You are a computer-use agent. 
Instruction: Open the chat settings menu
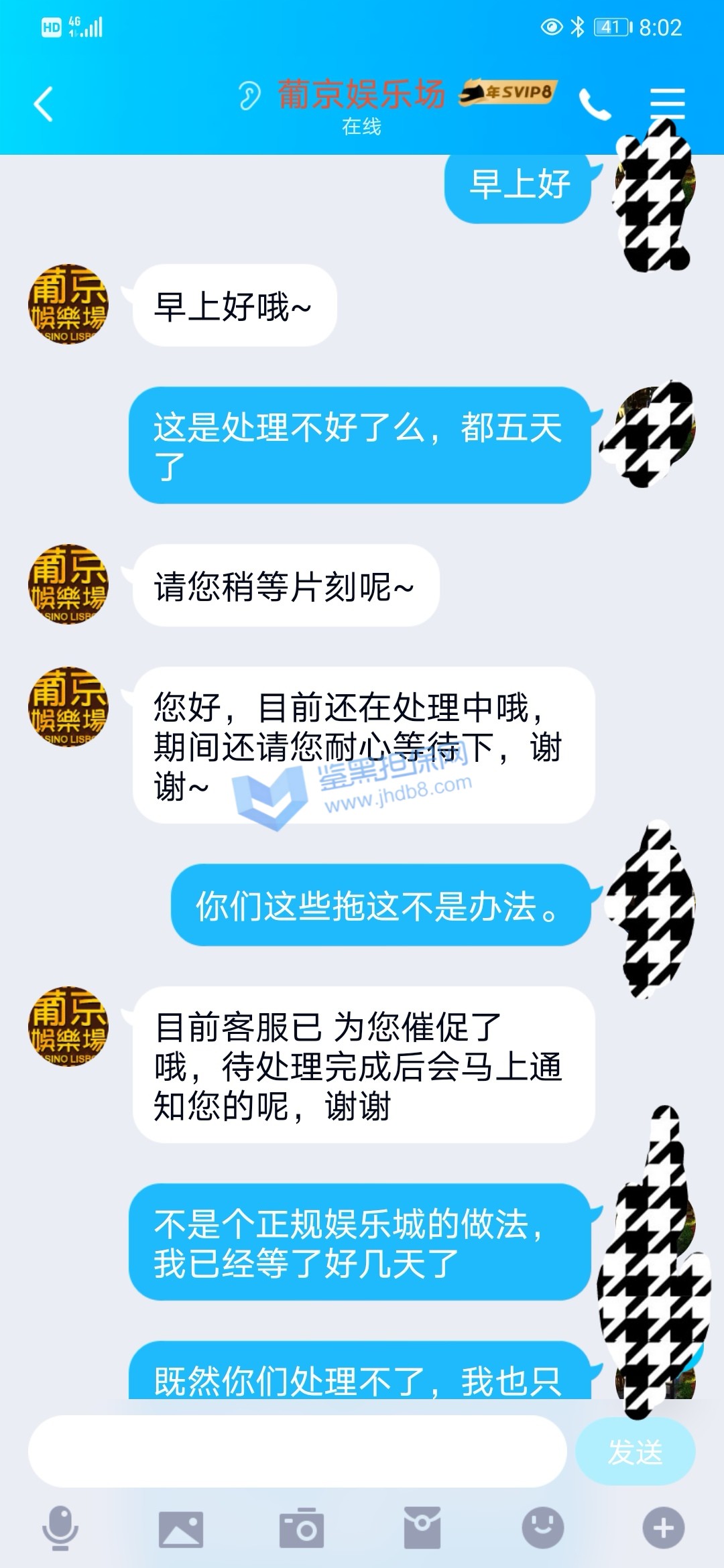pos(667,103)
